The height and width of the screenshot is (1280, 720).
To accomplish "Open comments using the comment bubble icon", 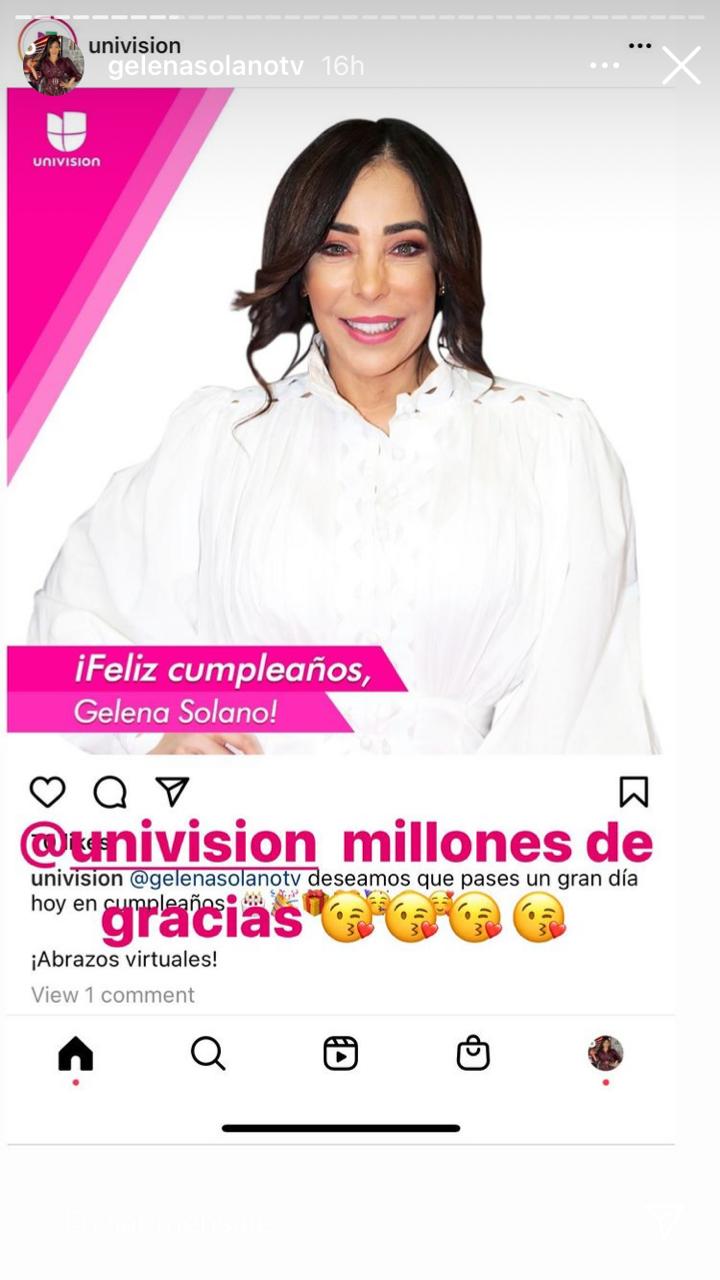I will click(111, 791).
